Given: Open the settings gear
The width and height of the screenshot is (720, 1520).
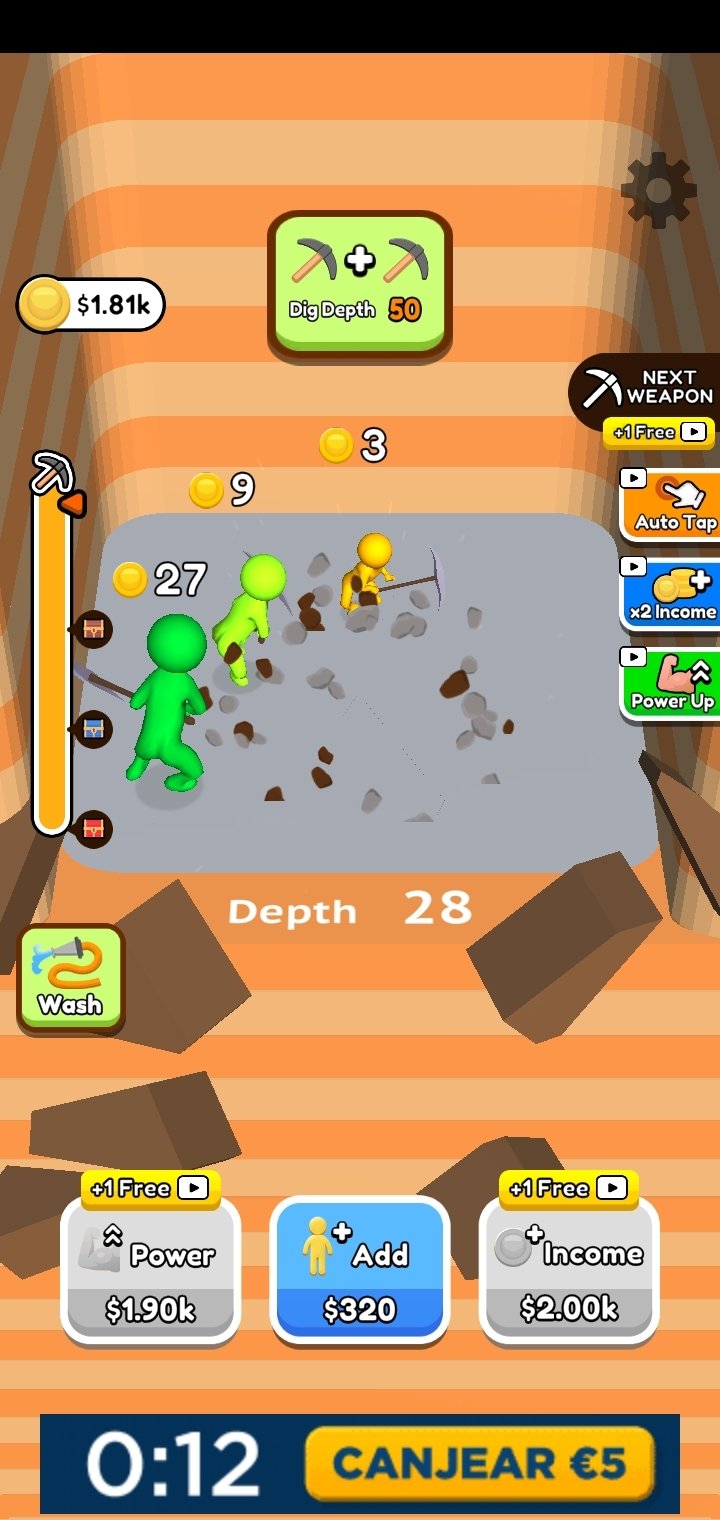Looking at the screenshot, I should point(658,190).
